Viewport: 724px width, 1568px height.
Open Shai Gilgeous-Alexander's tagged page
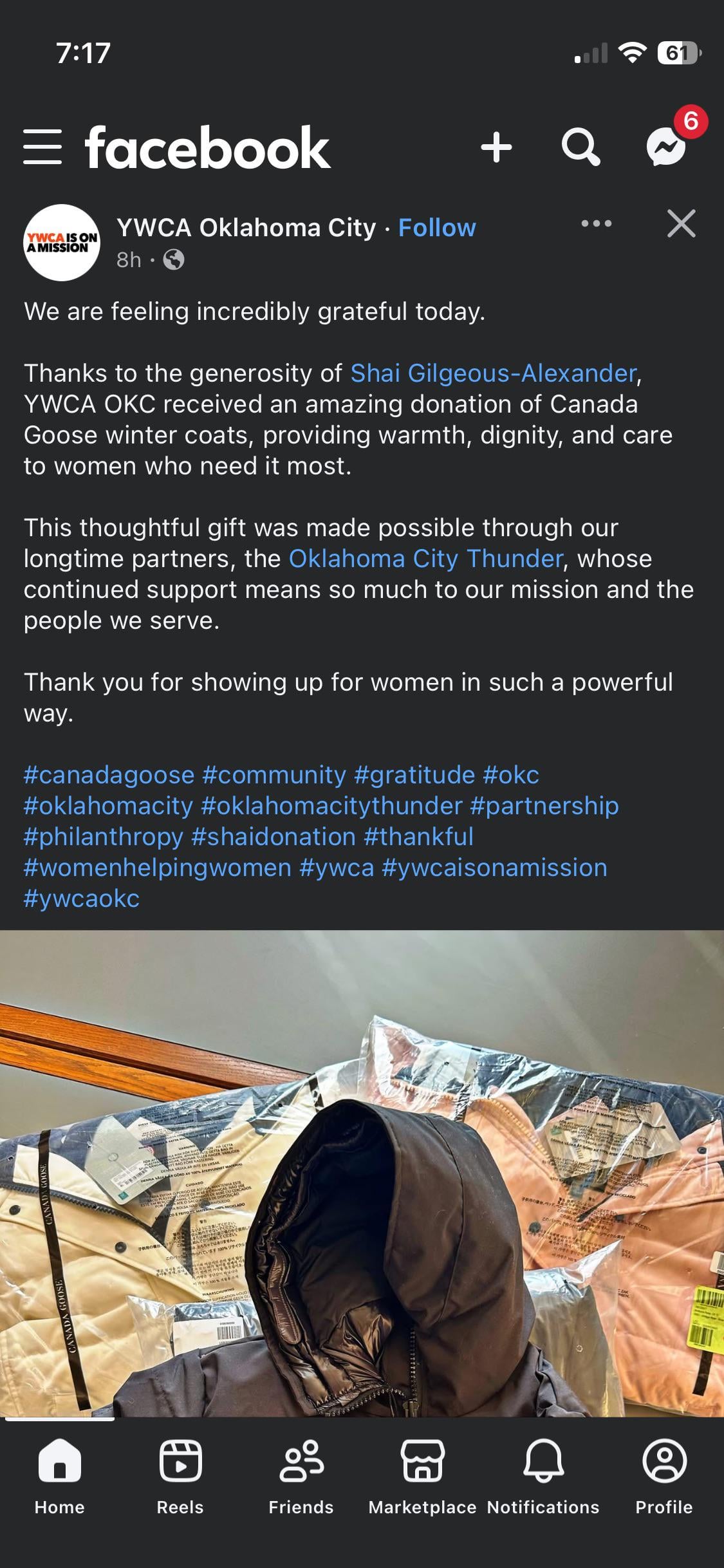coord(493,373)
